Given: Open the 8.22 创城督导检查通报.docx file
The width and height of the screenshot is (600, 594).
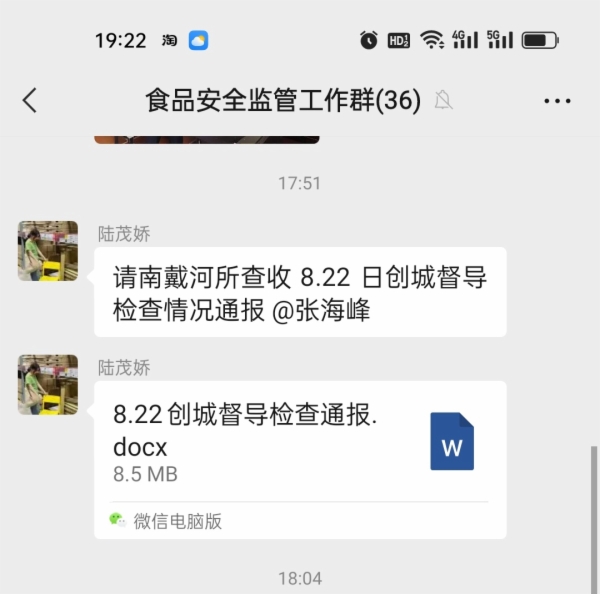Looking at the screenshot, I should [x=299, y=443].
